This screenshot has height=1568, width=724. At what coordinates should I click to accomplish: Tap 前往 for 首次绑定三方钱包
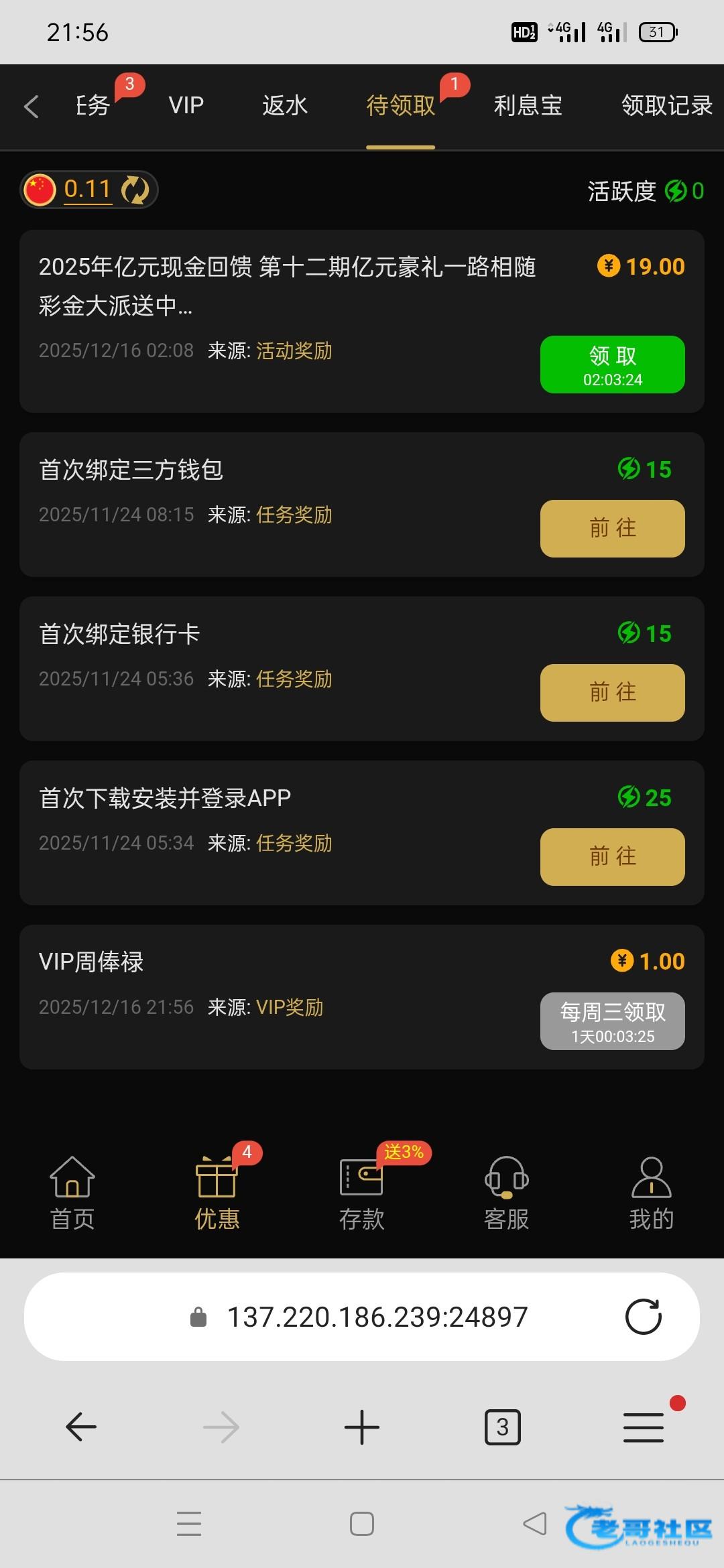pyautogui.click(x=612, y=529)
